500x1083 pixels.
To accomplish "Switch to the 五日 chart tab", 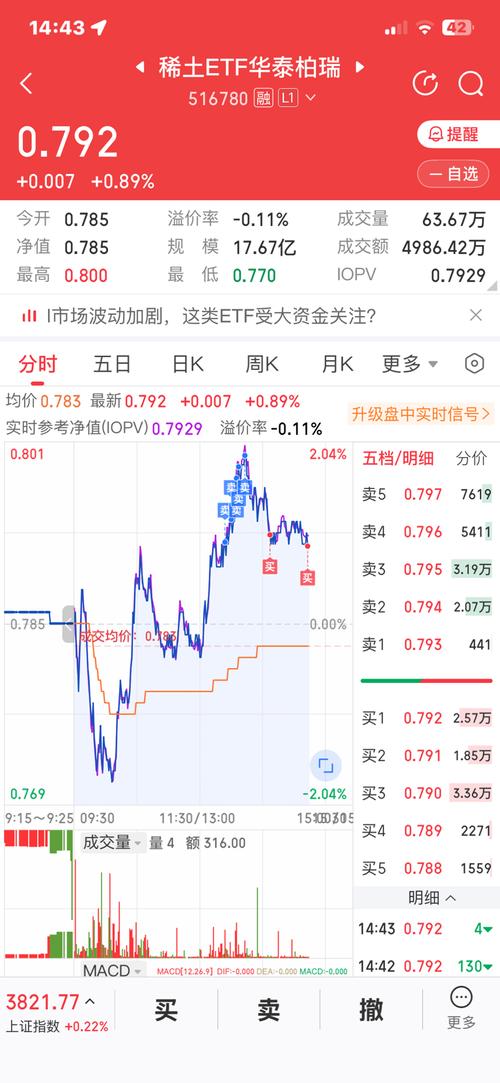I will [113, 363].
